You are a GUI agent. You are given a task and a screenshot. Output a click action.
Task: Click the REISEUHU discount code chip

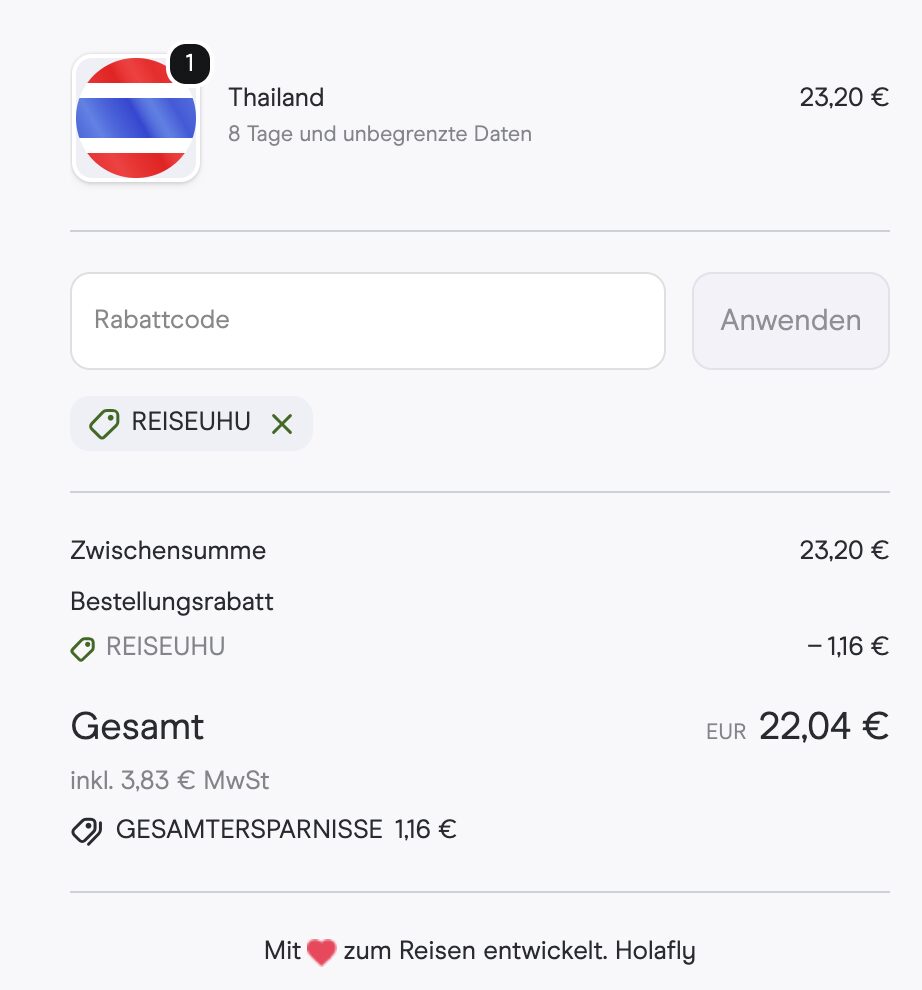coord(190,422)
